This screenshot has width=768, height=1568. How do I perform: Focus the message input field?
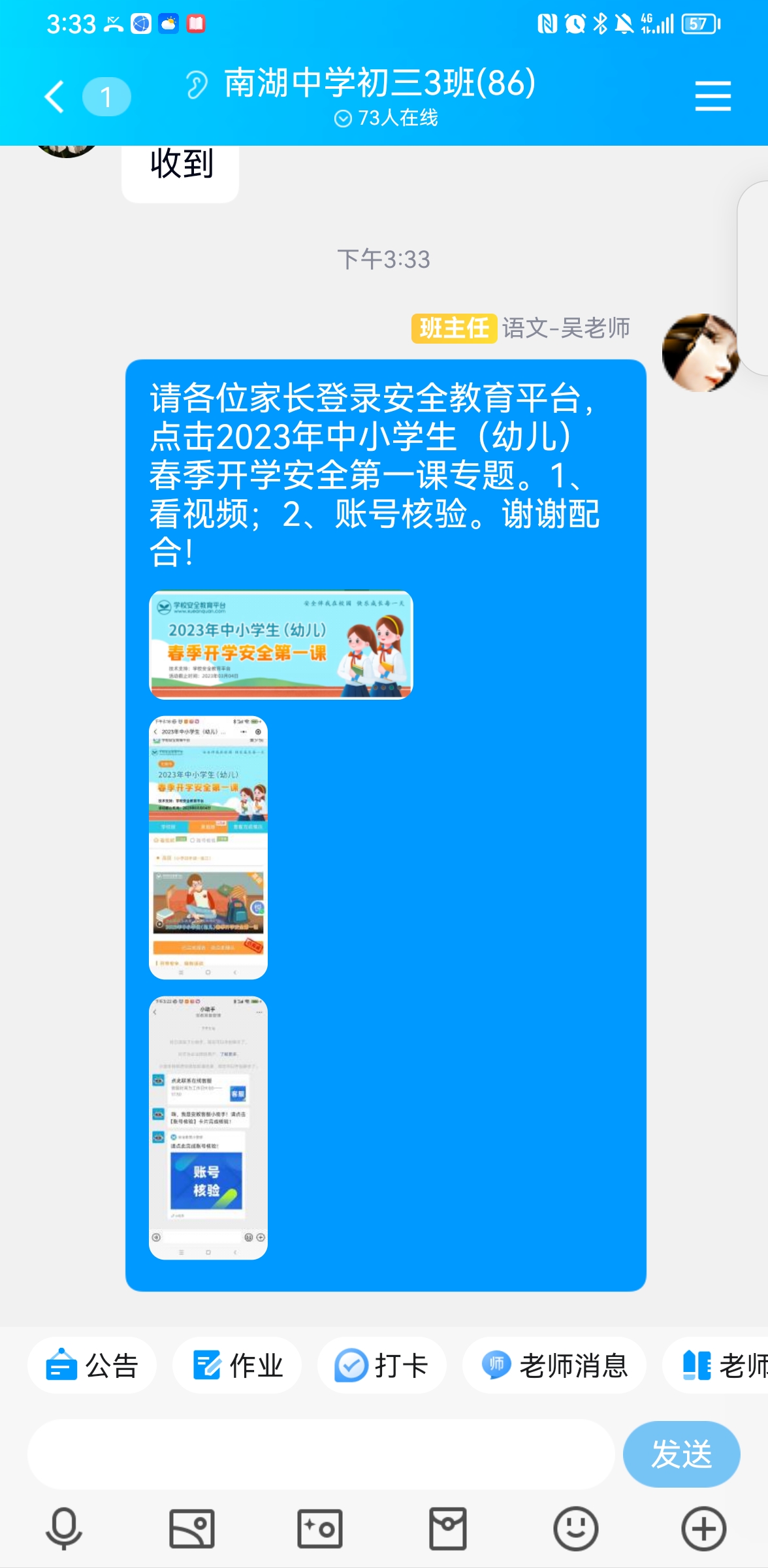(x=320, y=1454)
